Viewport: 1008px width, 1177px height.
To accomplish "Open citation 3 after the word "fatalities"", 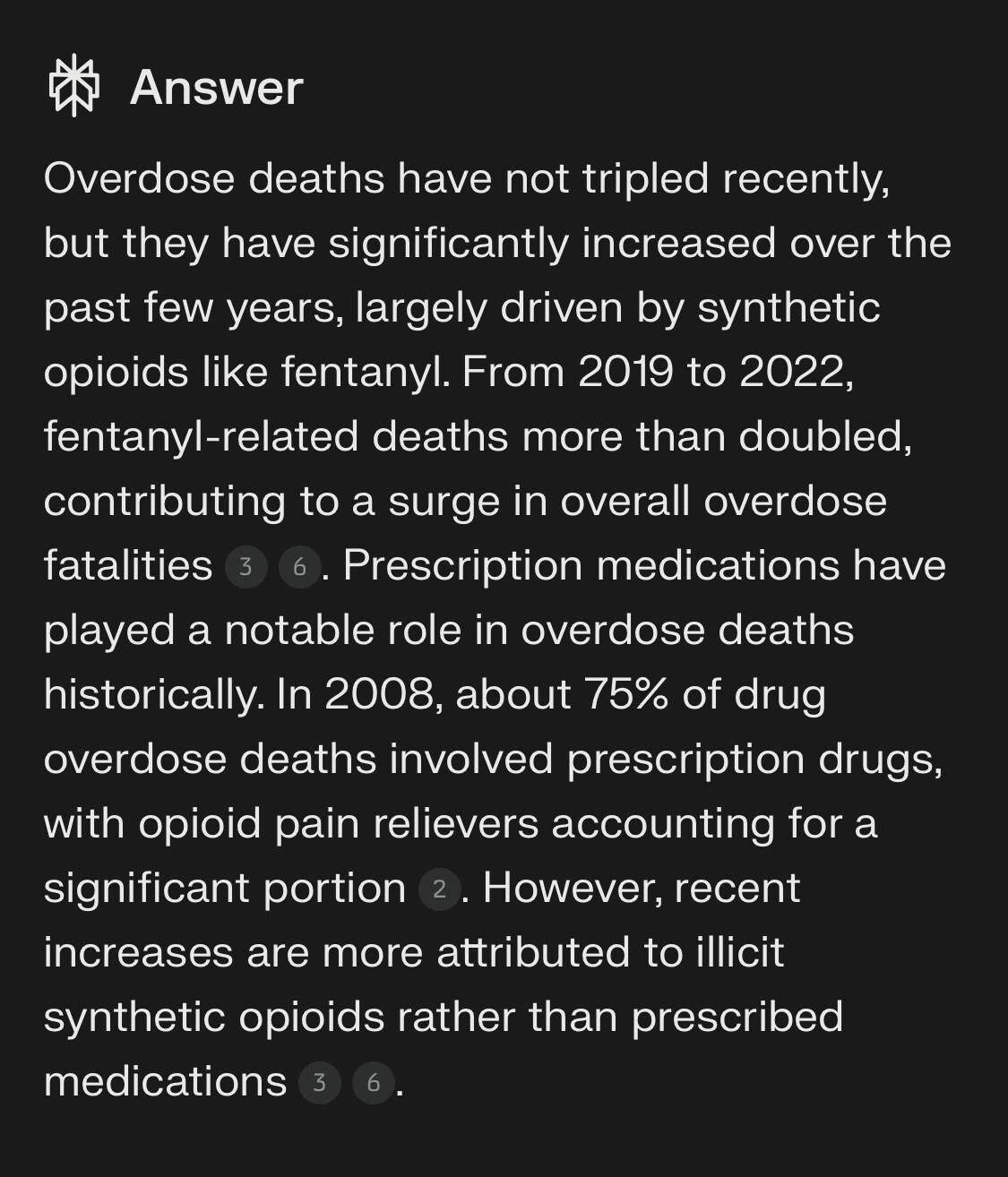I will pyautogui.click(x=246, y=567).
